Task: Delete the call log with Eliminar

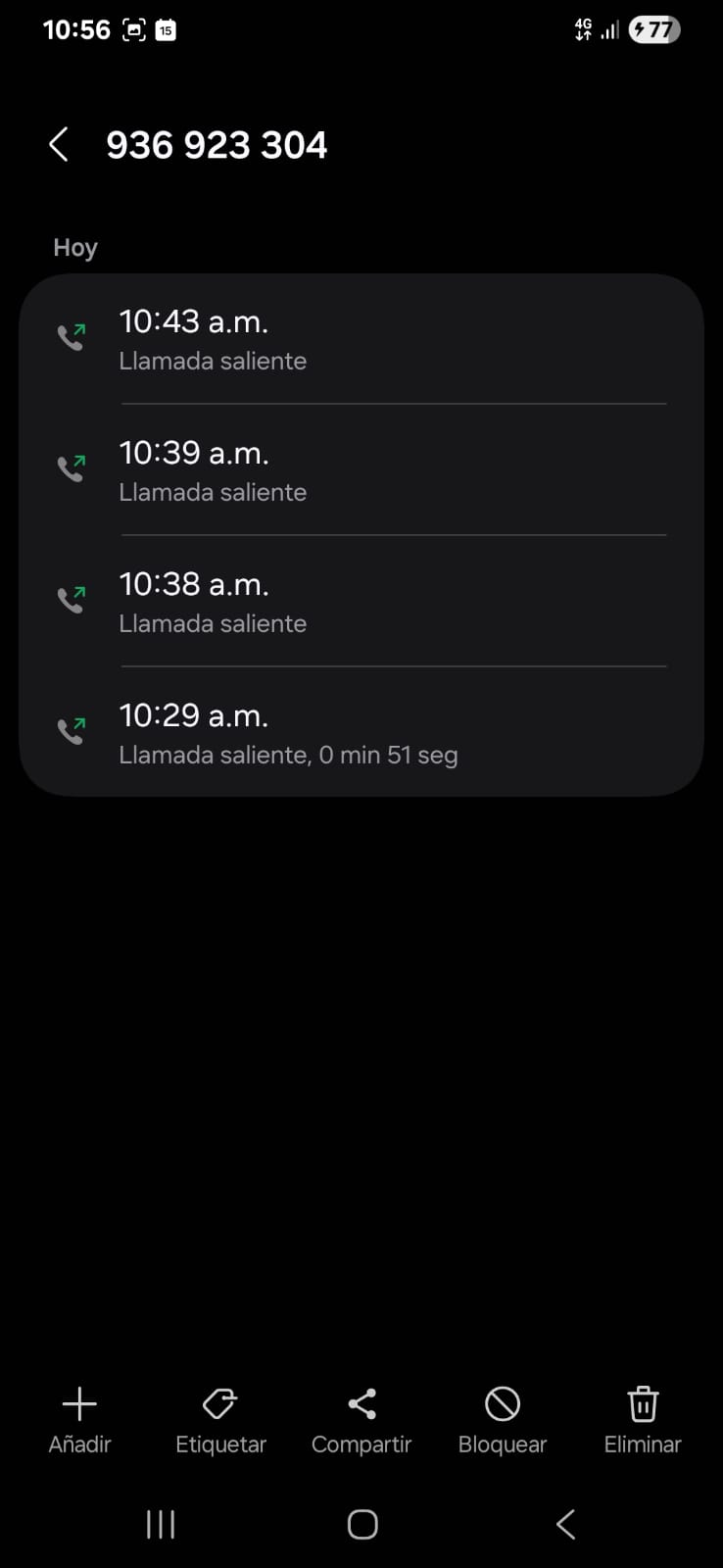Action: (643, 1419)
